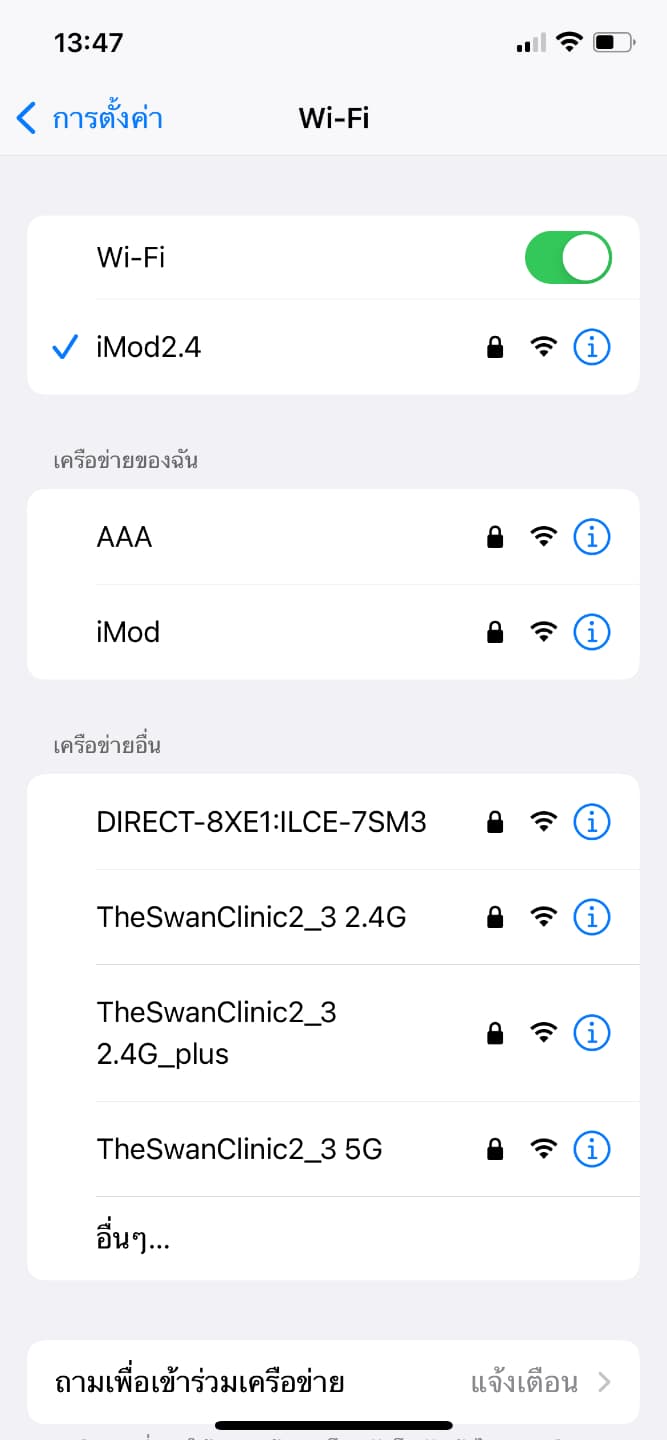Open info for TheSwanClinic2_3 5G

[x=591, y=1149]
